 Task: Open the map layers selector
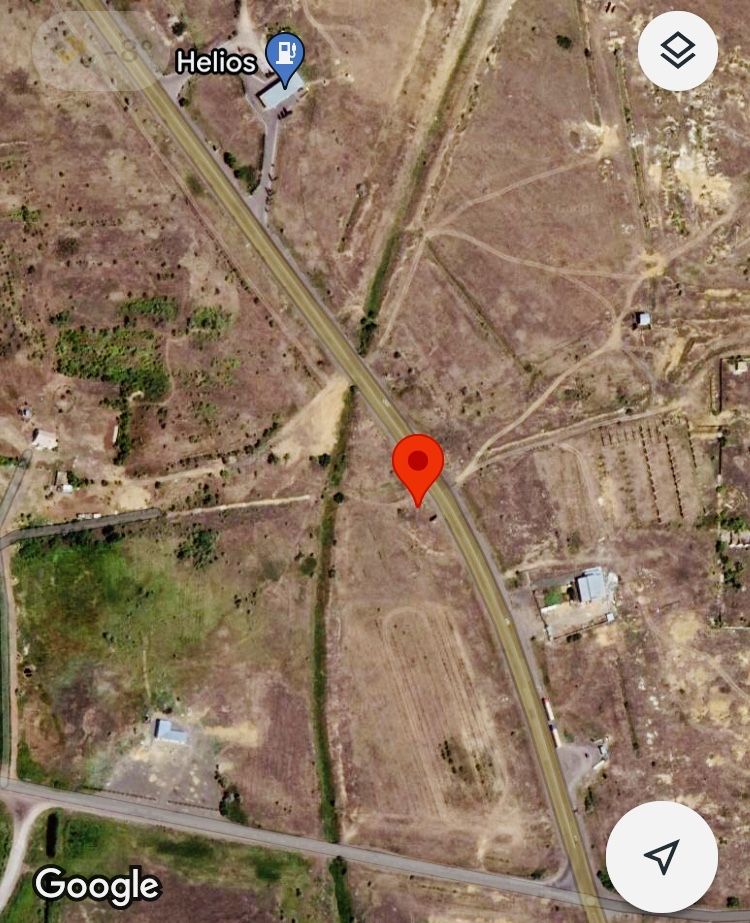[677, 51]
